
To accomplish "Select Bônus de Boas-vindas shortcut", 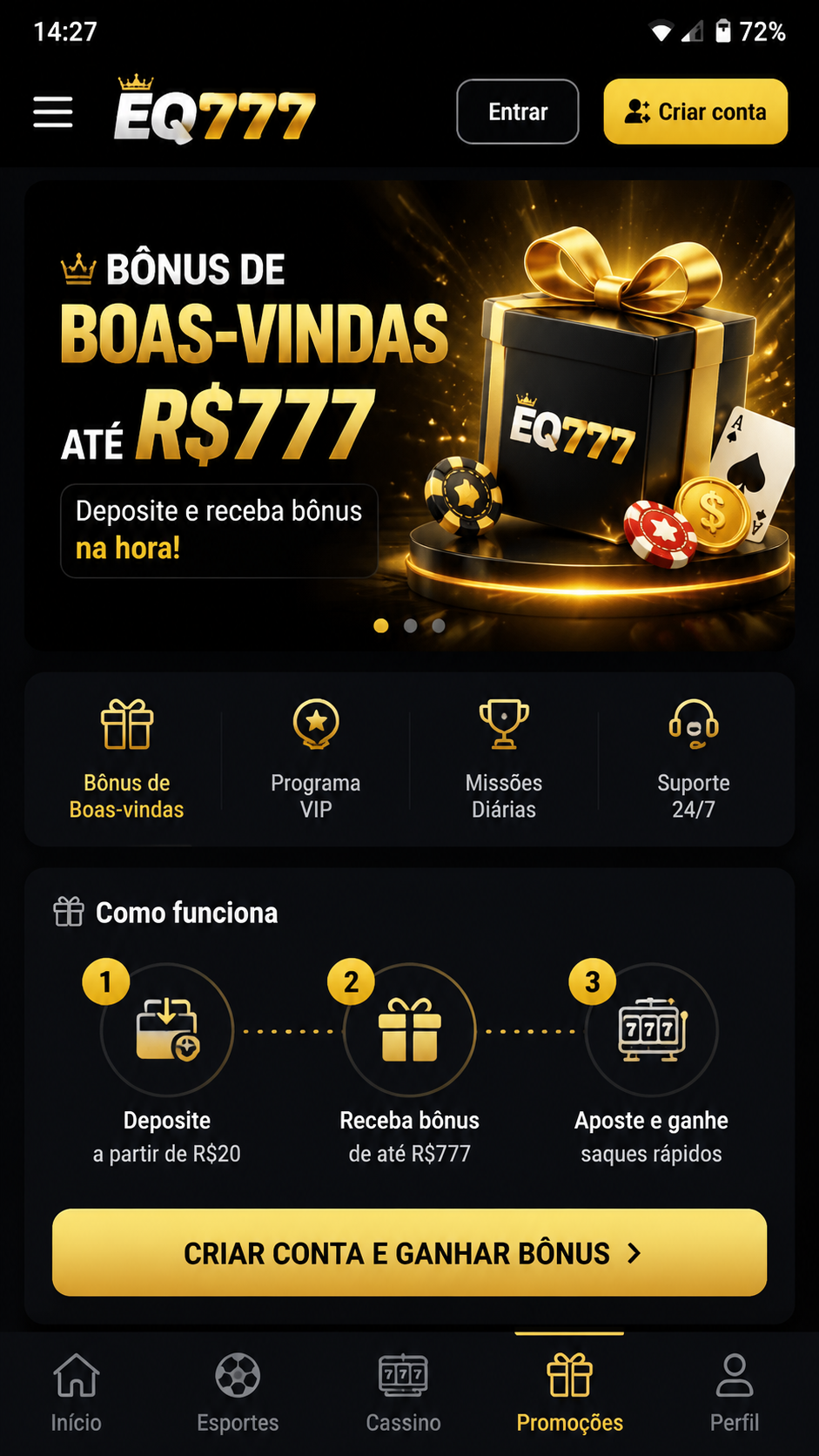I will (x=127, y=759).
